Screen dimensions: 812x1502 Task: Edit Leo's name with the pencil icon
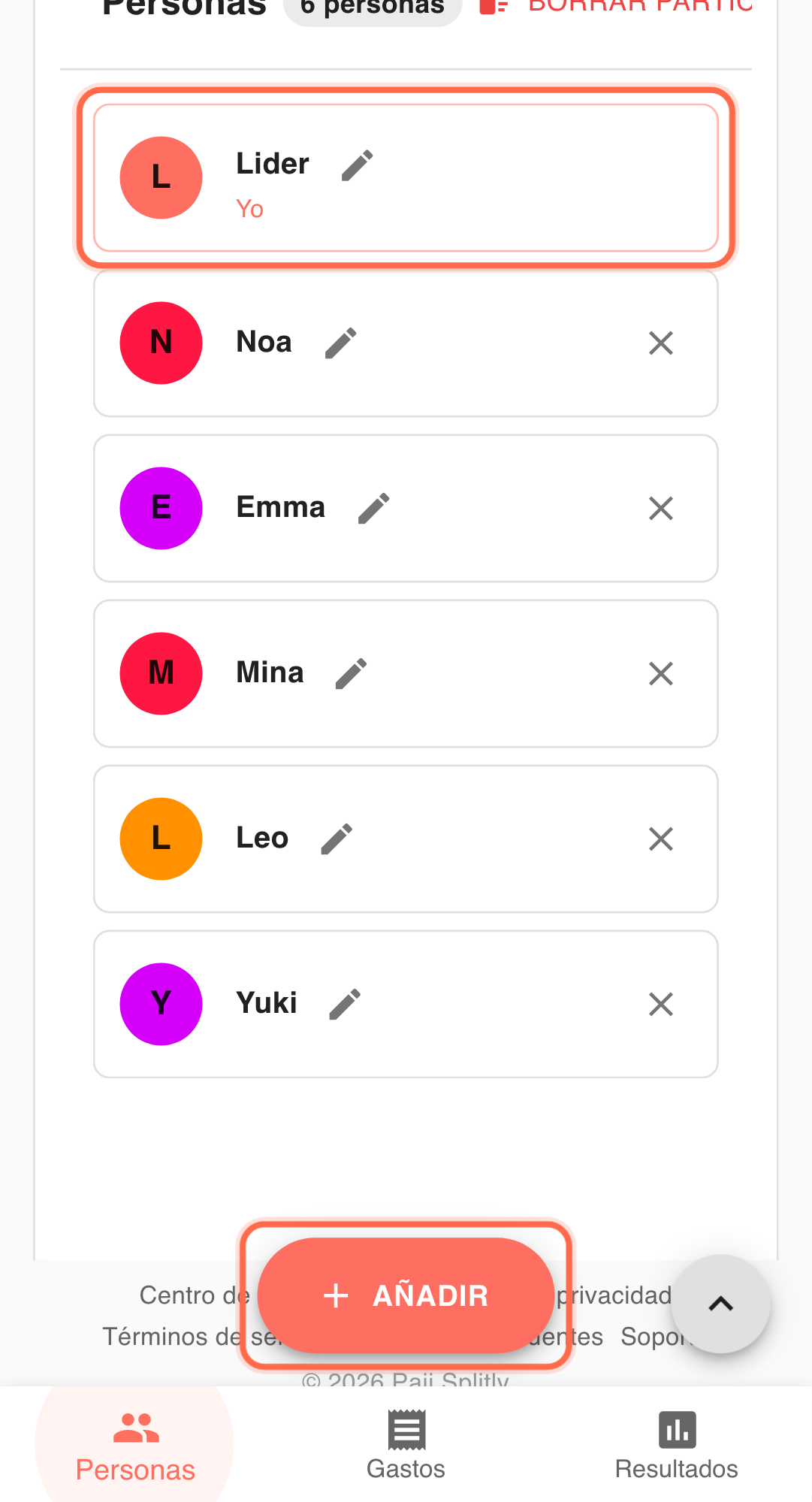(336, 839)
